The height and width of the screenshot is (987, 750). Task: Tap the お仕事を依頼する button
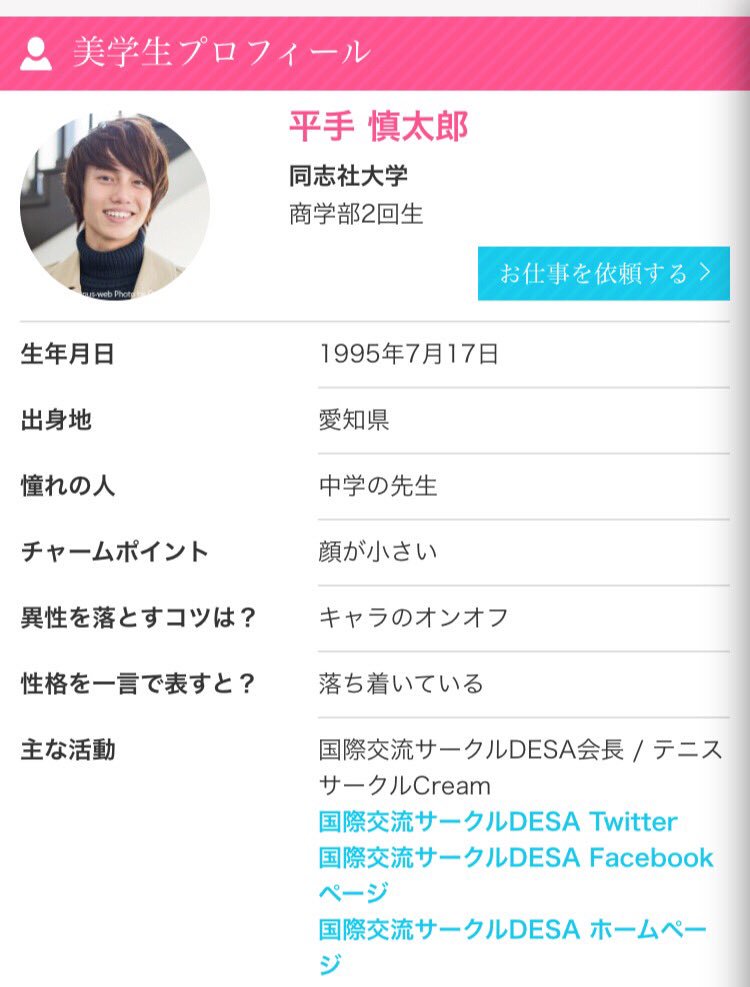click(603, 273)
